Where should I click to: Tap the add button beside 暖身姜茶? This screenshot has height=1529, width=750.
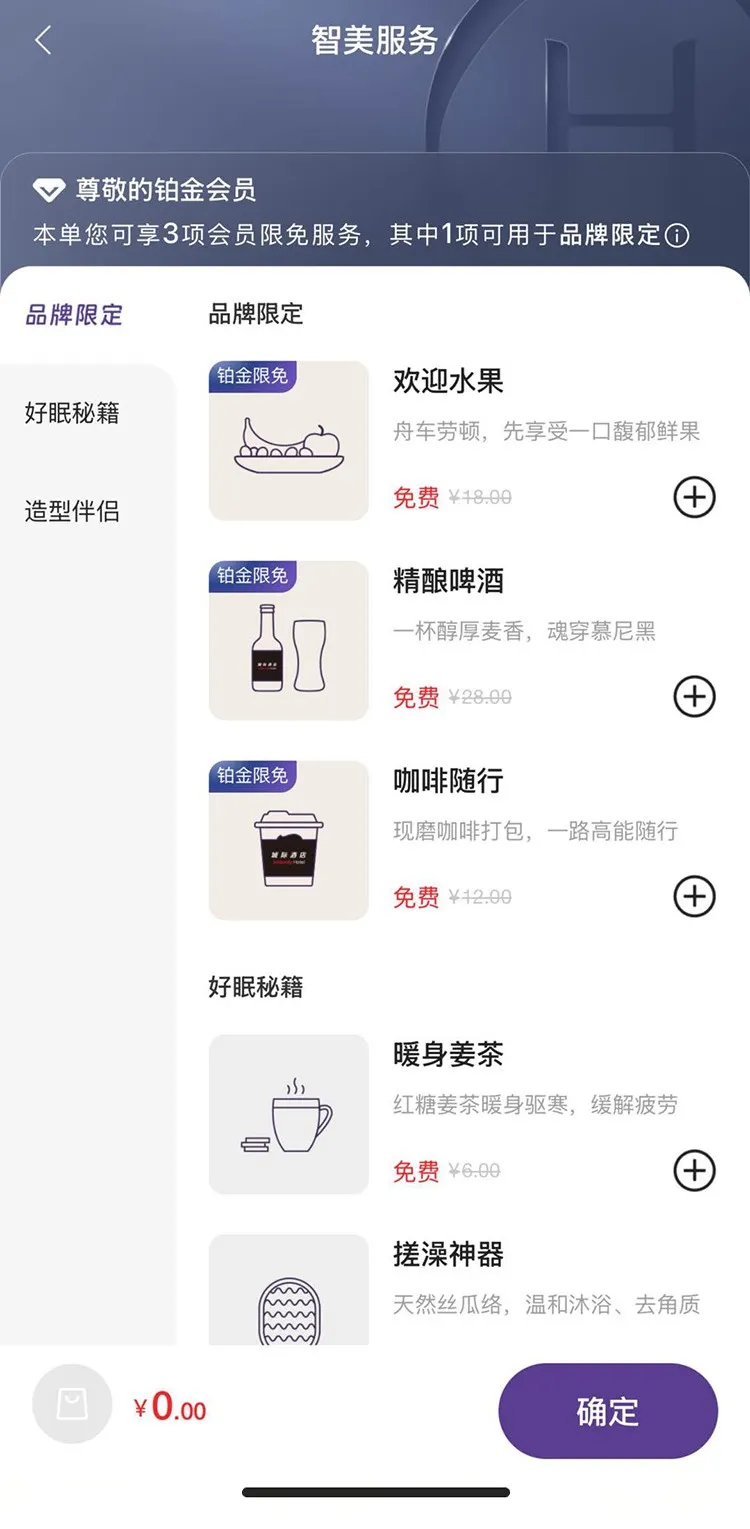(x=694, y=1170)
